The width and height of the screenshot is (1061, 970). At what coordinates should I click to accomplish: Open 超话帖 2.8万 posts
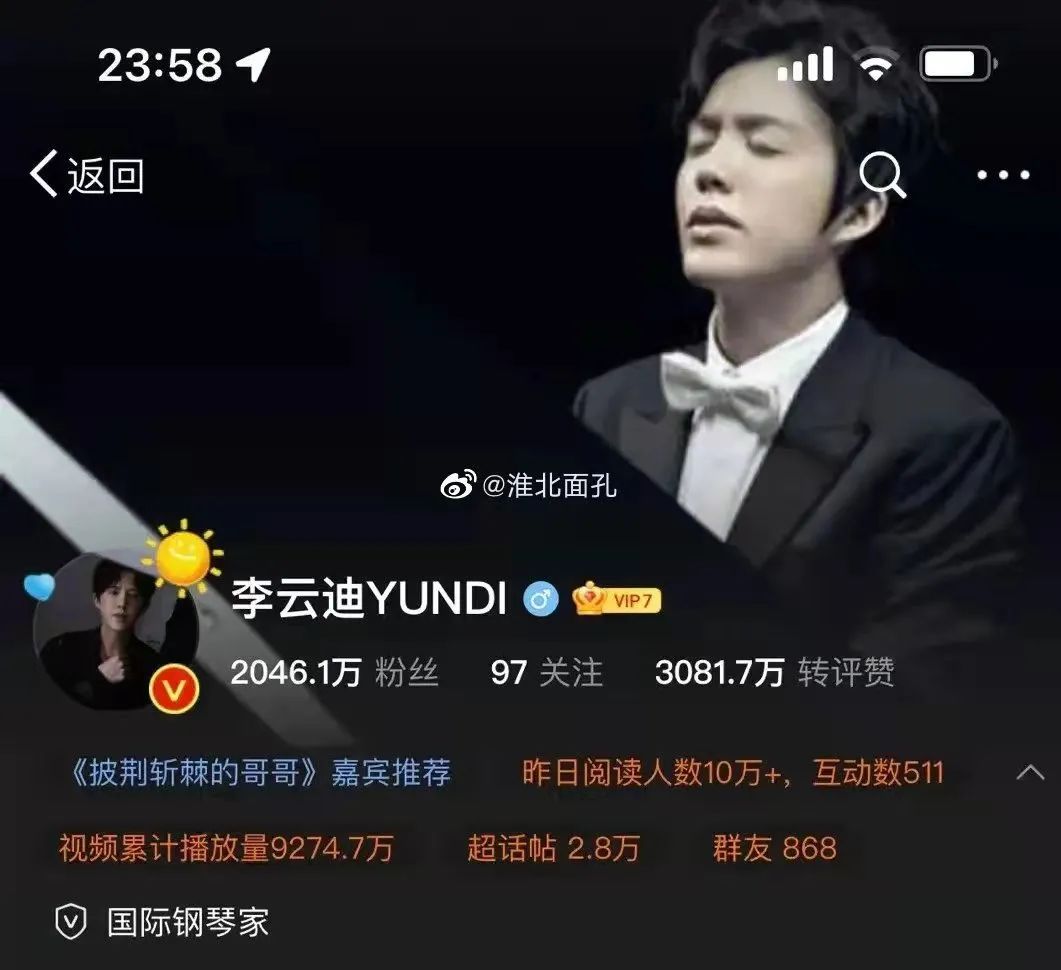click(x=553, y=849)
